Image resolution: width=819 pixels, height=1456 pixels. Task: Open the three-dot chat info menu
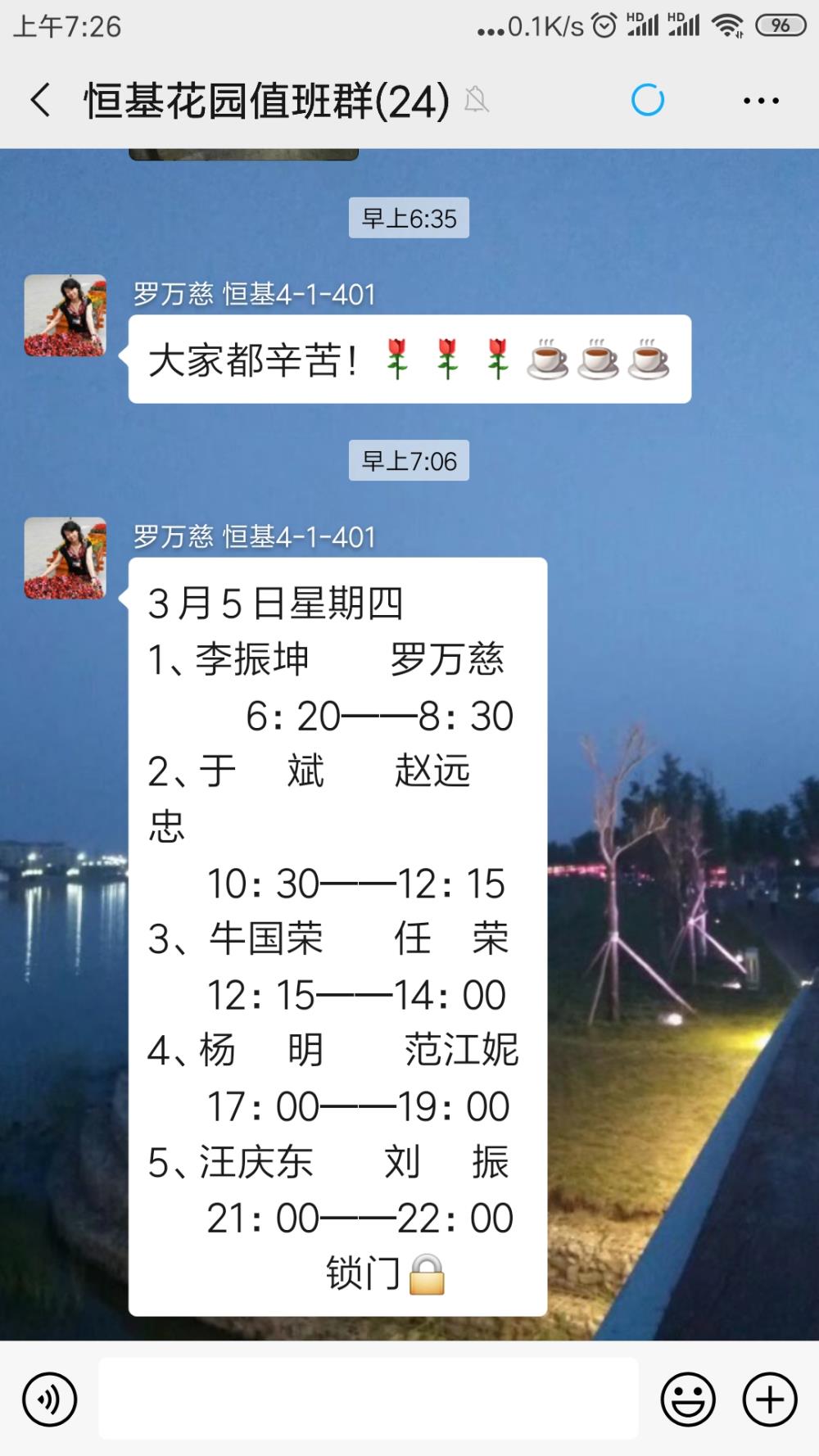pos(761,101)
